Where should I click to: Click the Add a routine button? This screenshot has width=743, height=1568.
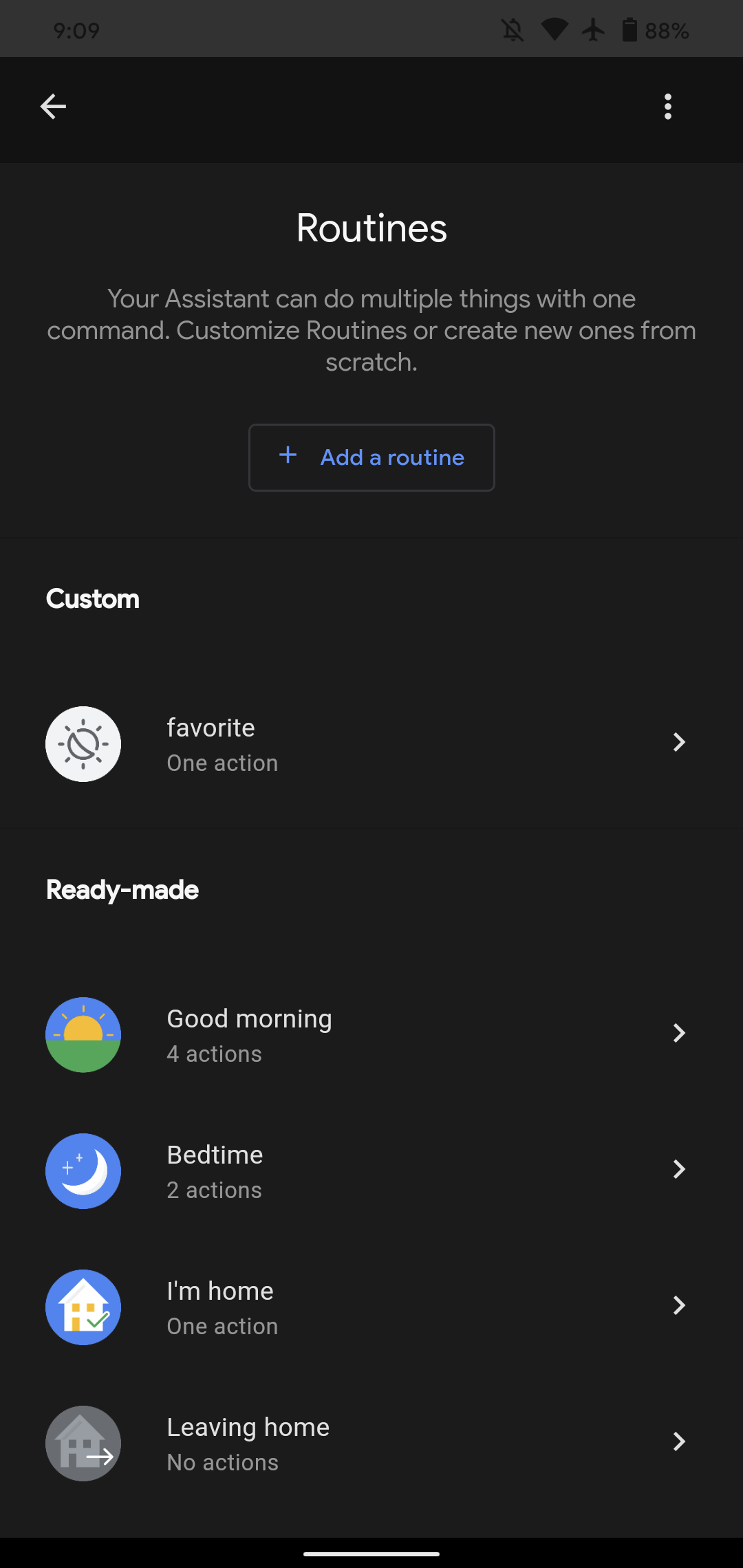(x=371, y=457)
